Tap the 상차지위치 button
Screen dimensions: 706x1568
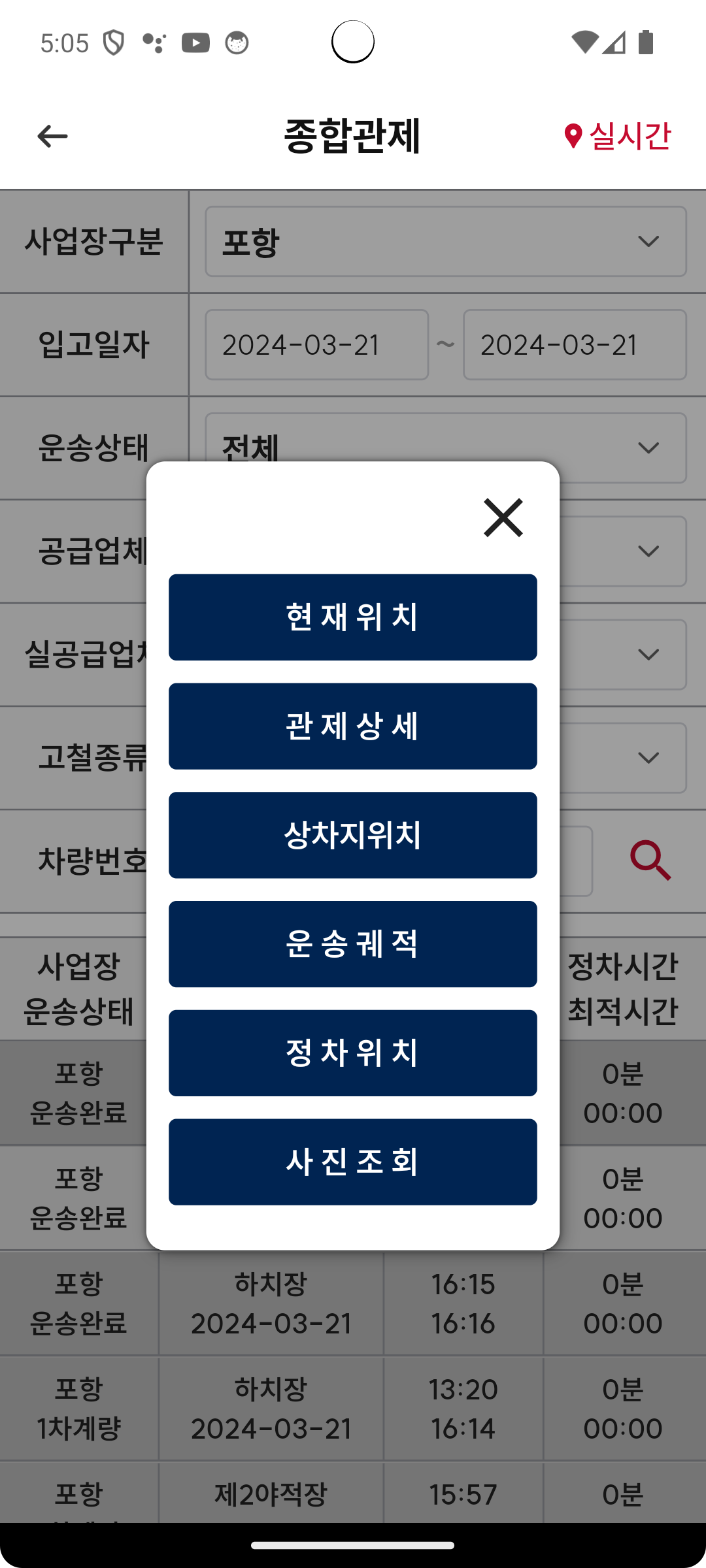pyautogui.click(x=352, y=835)
